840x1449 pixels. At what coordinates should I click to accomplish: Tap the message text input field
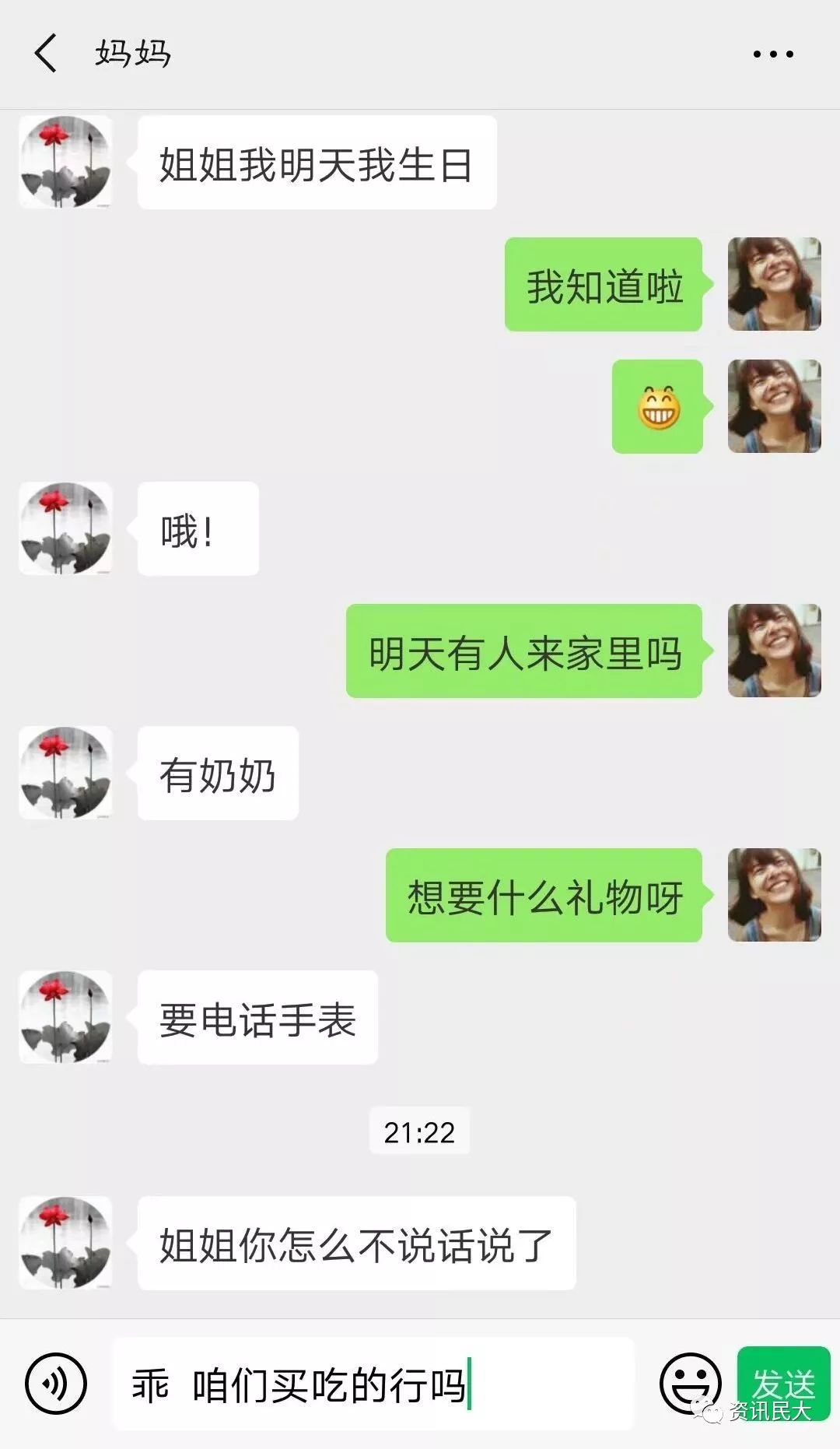373,1384
